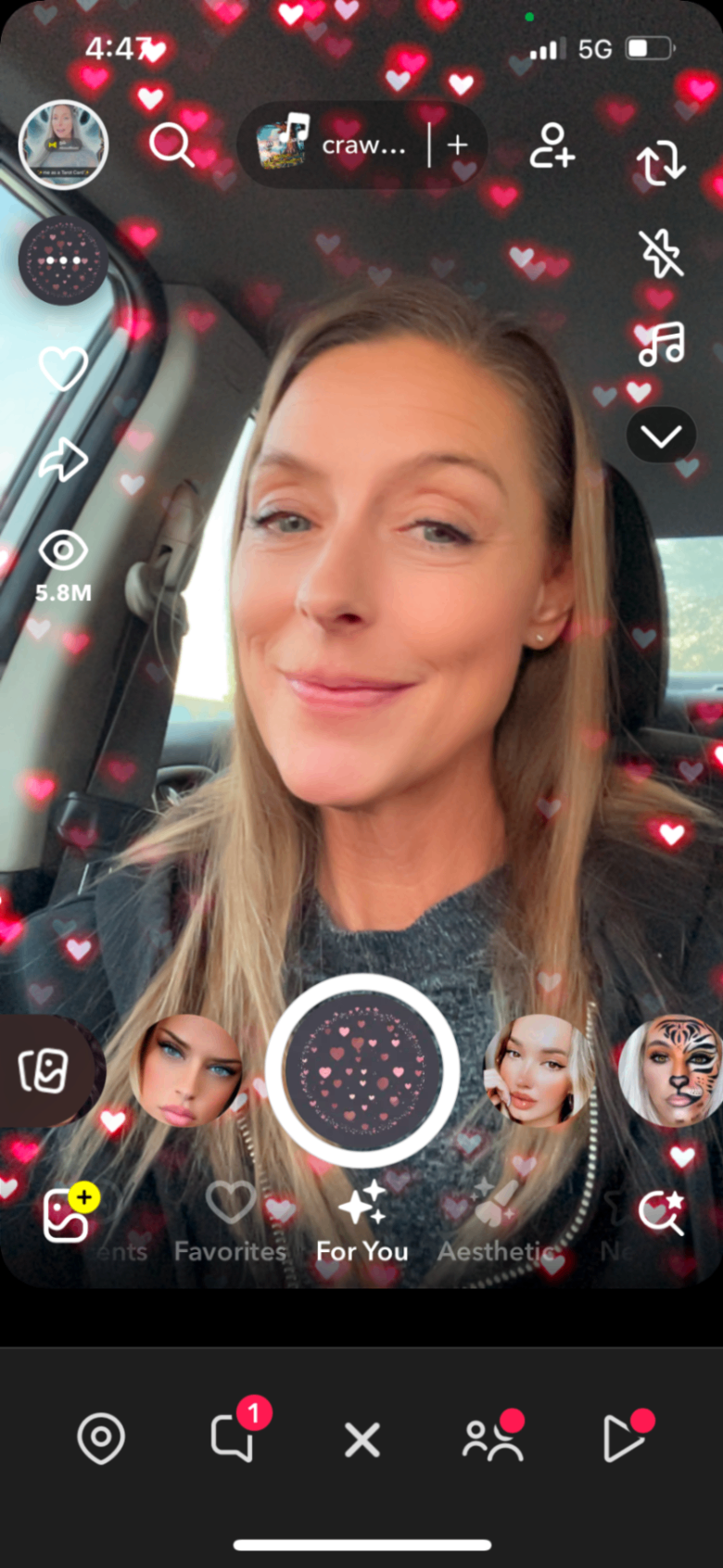Open the search magnifier
723x1568 pixels.
171,145
